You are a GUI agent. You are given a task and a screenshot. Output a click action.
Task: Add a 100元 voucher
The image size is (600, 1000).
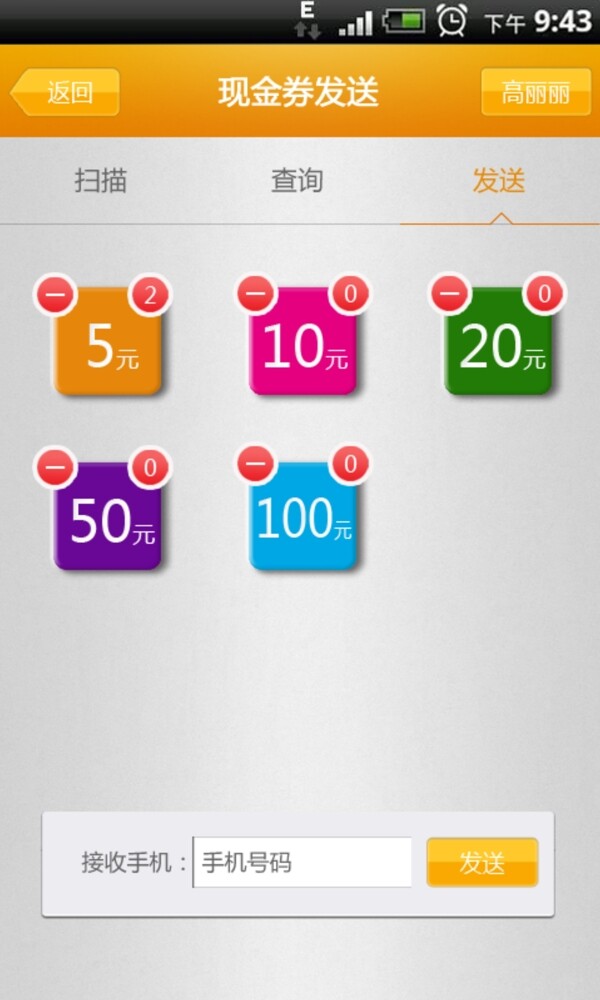[x=303, y=521]
